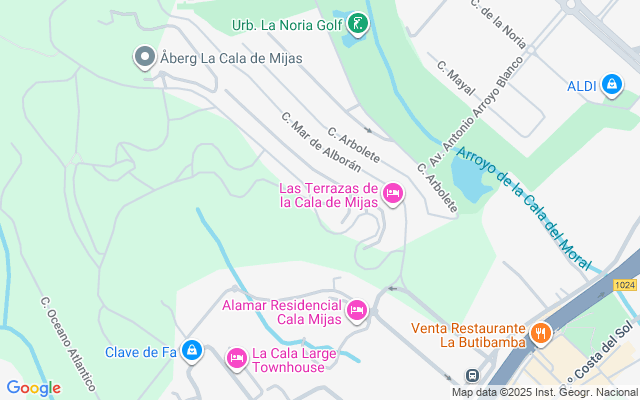Select La Cala Large Townhouse lodging marker
The image size is (640, 400).
coord(237,357)
